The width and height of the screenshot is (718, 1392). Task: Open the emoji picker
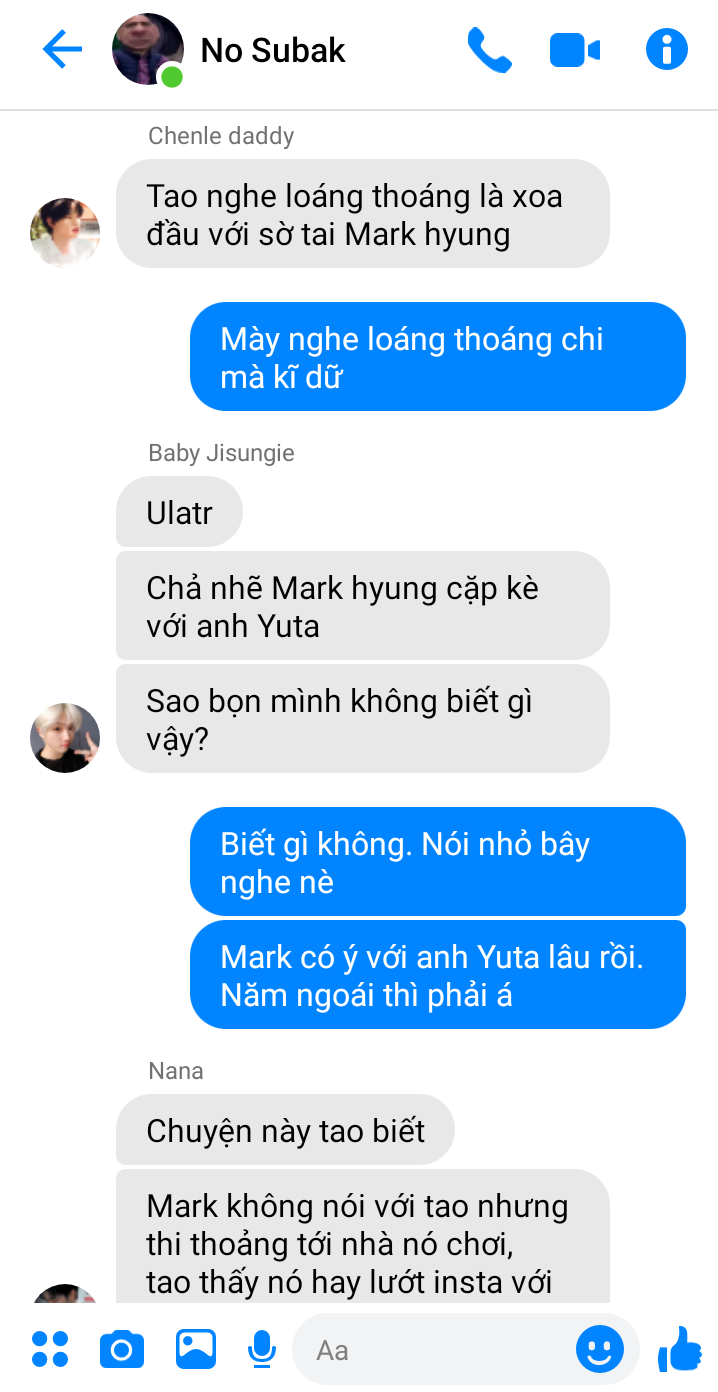pyautogui.click(x=600, y=1351)
